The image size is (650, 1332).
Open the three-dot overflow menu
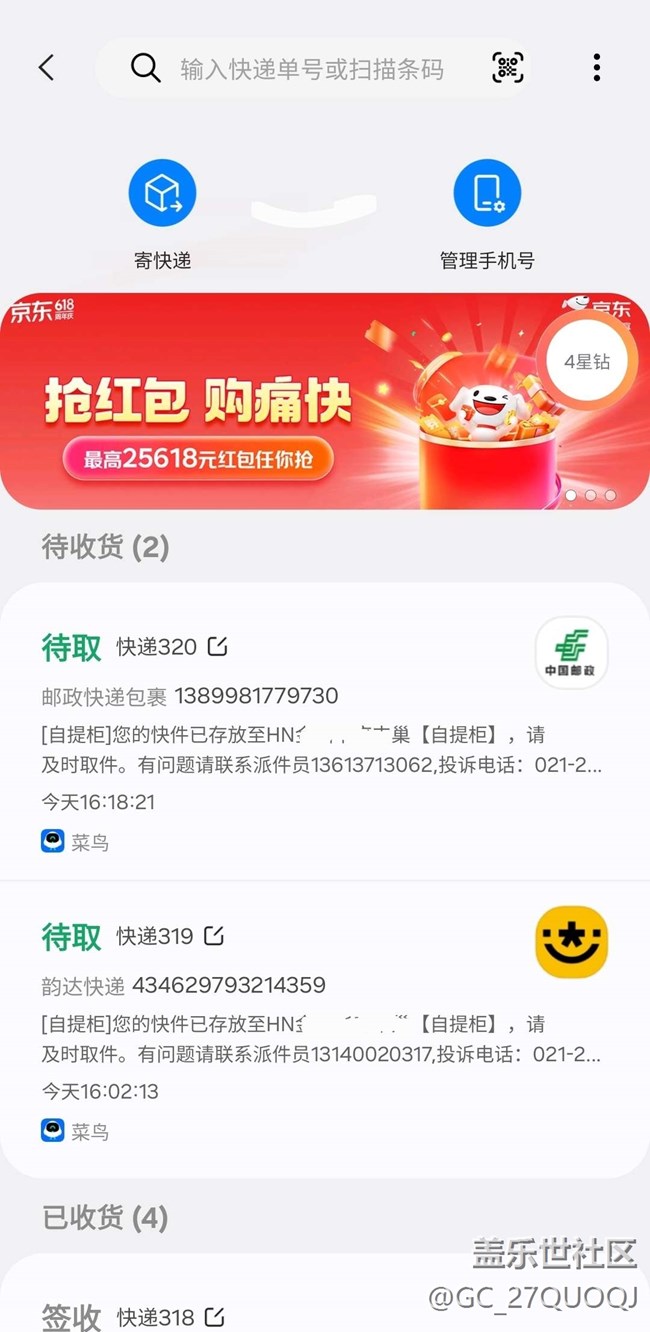pos(596,68)
